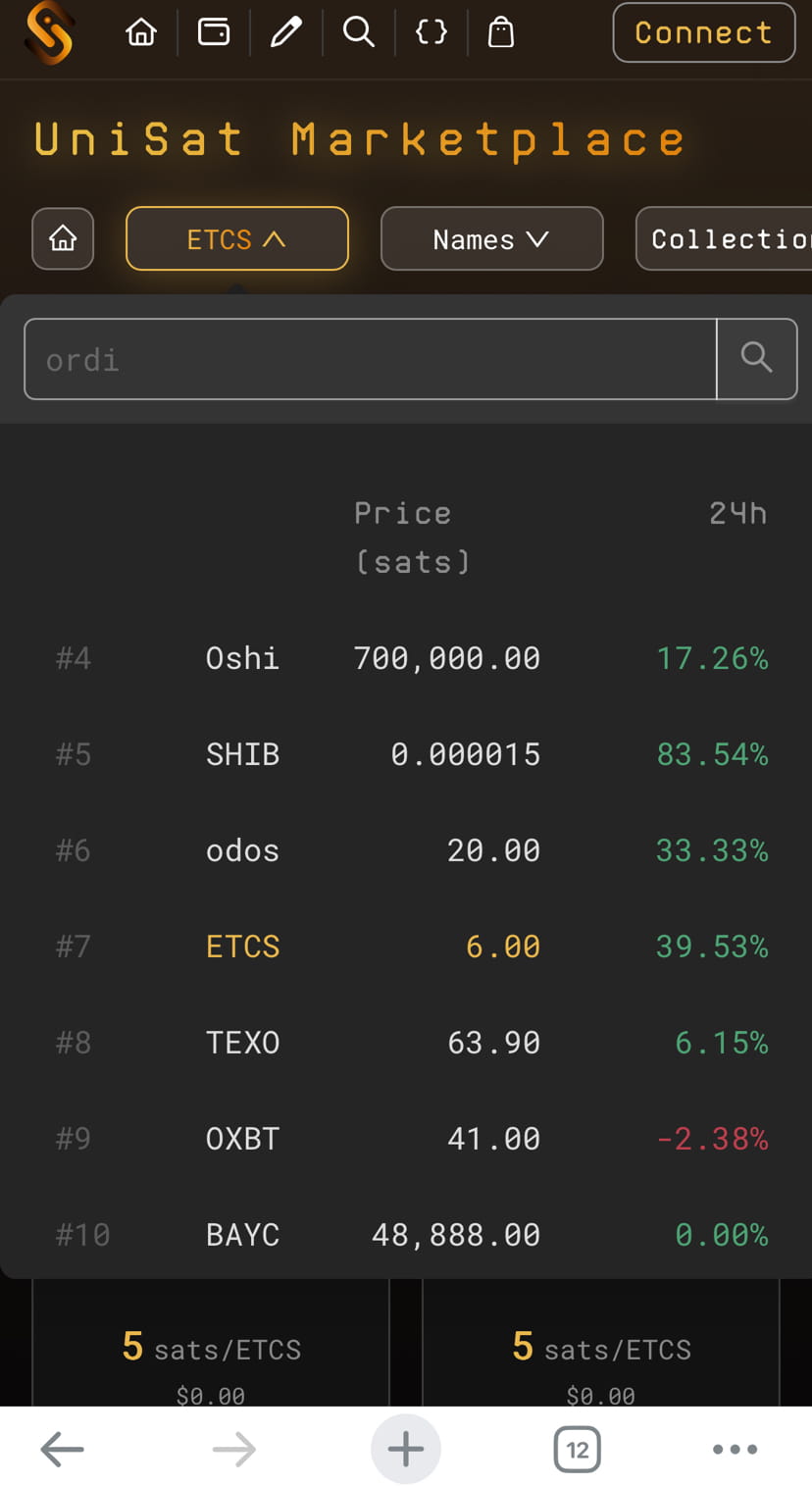
Task: Switch to the Names category tab
Action: (x=491, y=238)
